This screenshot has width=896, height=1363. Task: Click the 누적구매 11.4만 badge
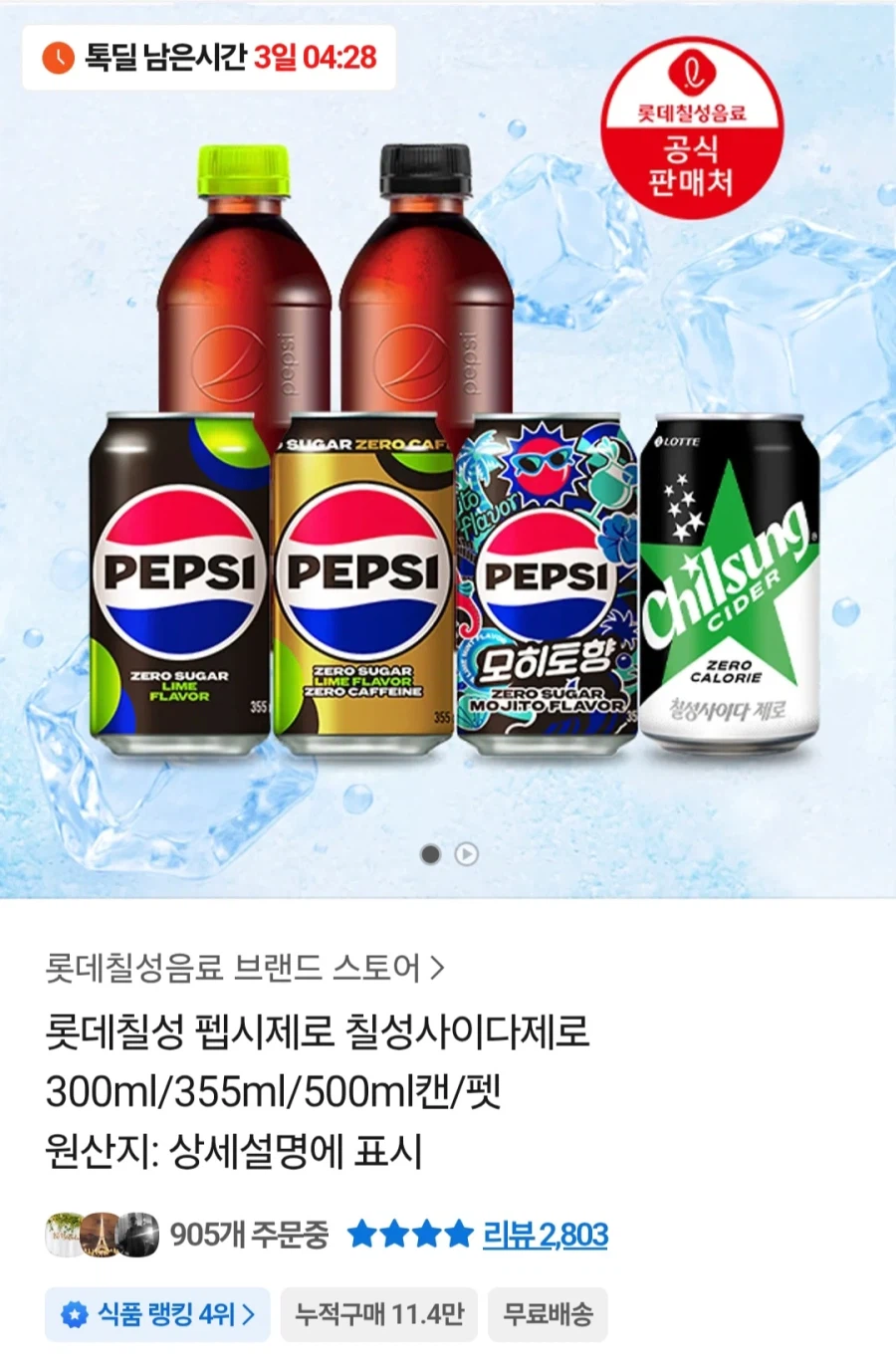(377, 1314)
